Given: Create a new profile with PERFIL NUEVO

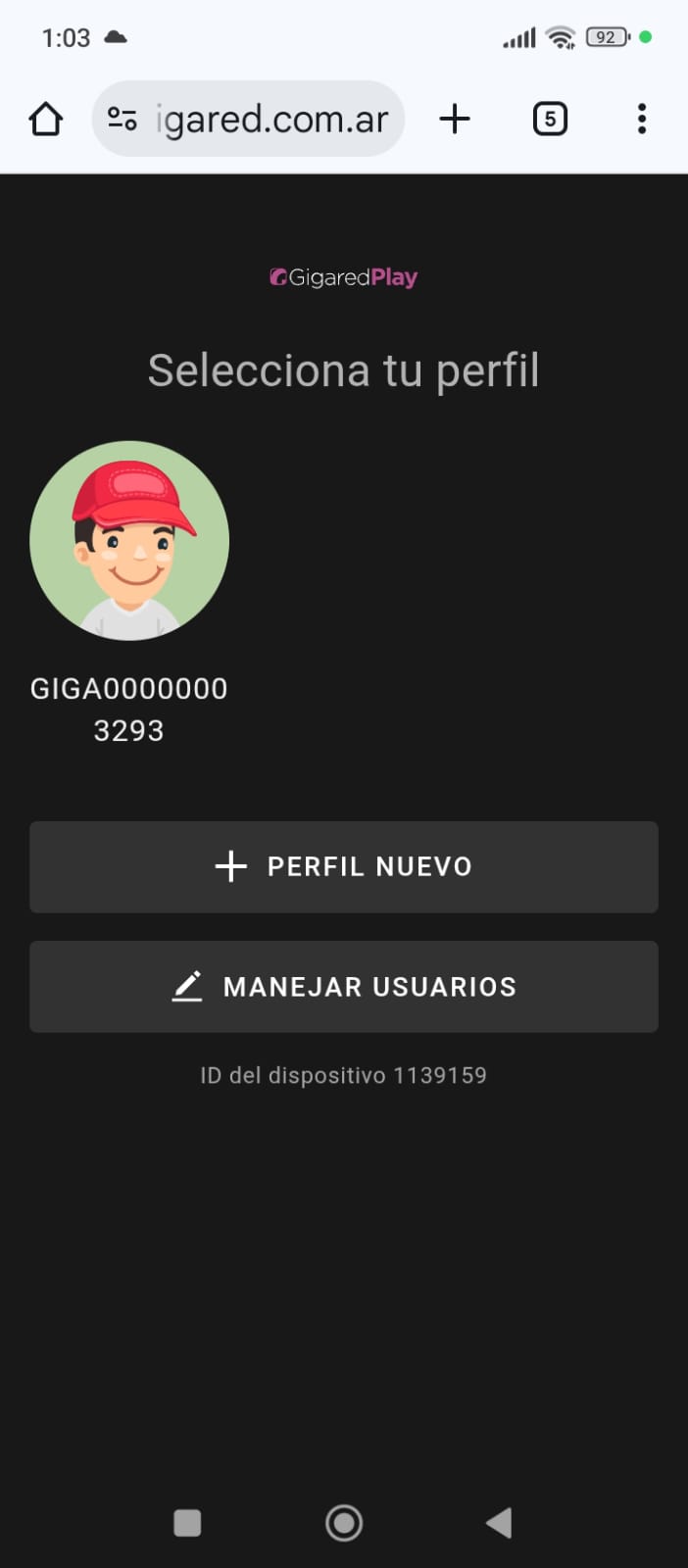Looking at the screenshot, I should [343, 866].
